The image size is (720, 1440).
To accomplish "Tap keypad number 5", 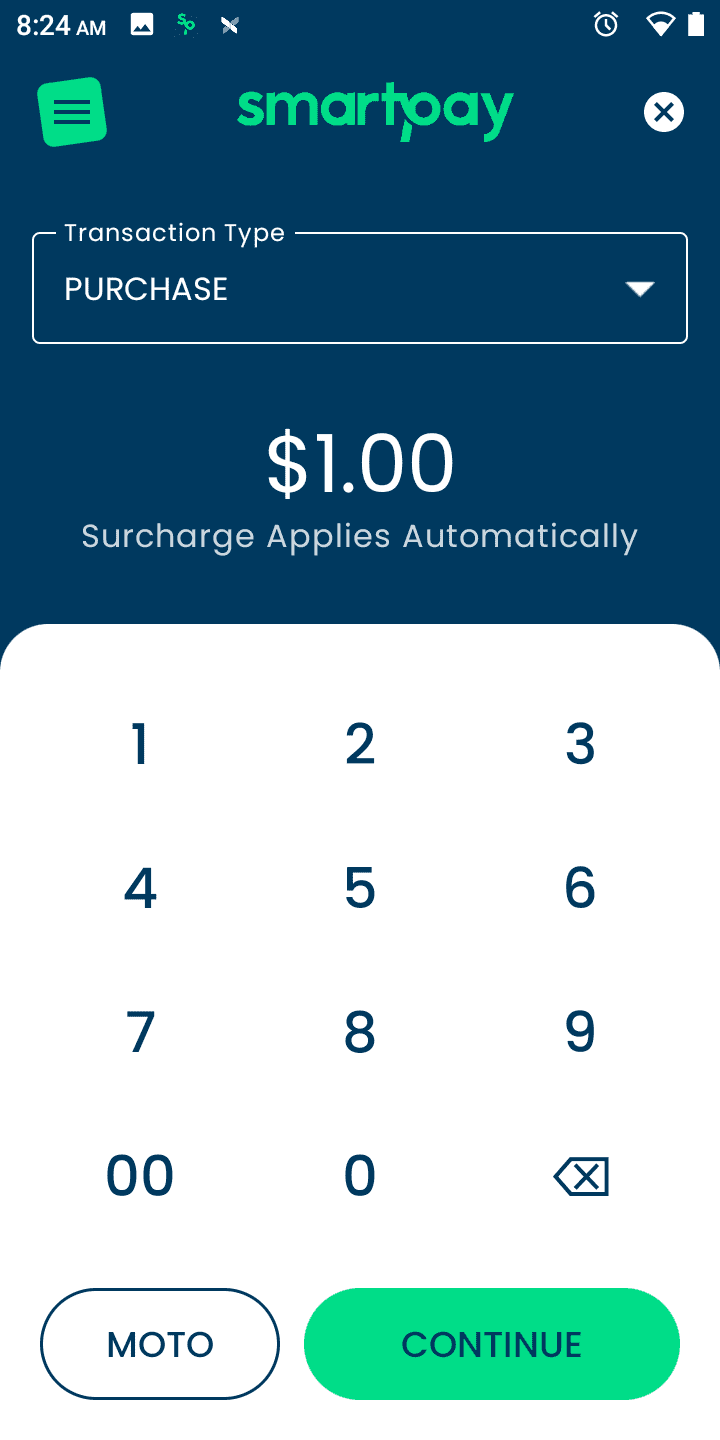I will [x=360, y=888].
